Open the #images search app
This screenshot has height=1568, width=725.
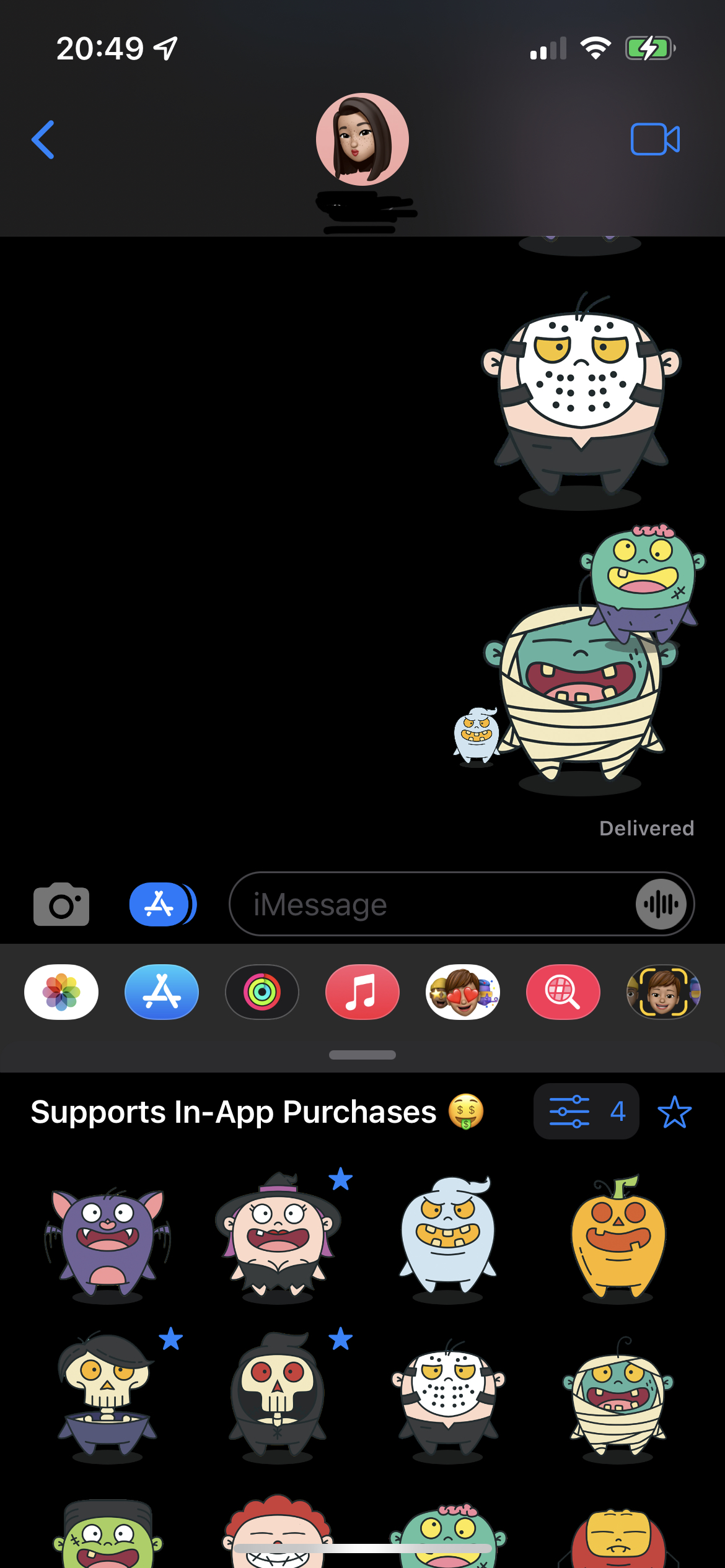point(563,992)
